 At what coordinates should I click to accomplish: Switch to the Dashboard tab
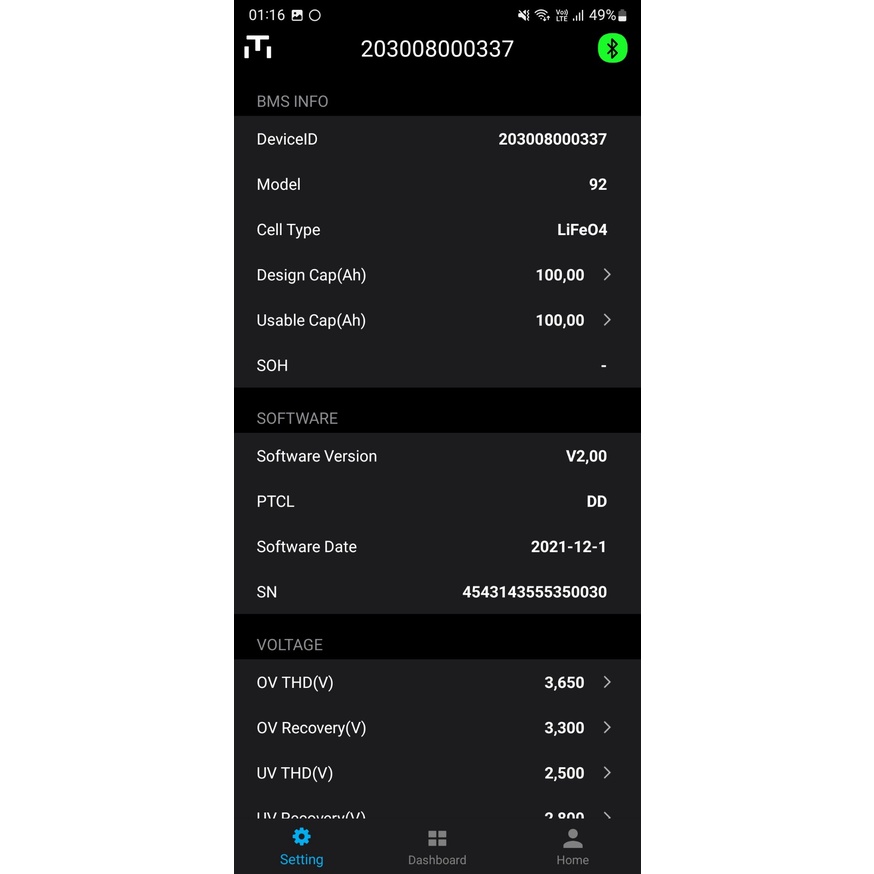(437, 847)
